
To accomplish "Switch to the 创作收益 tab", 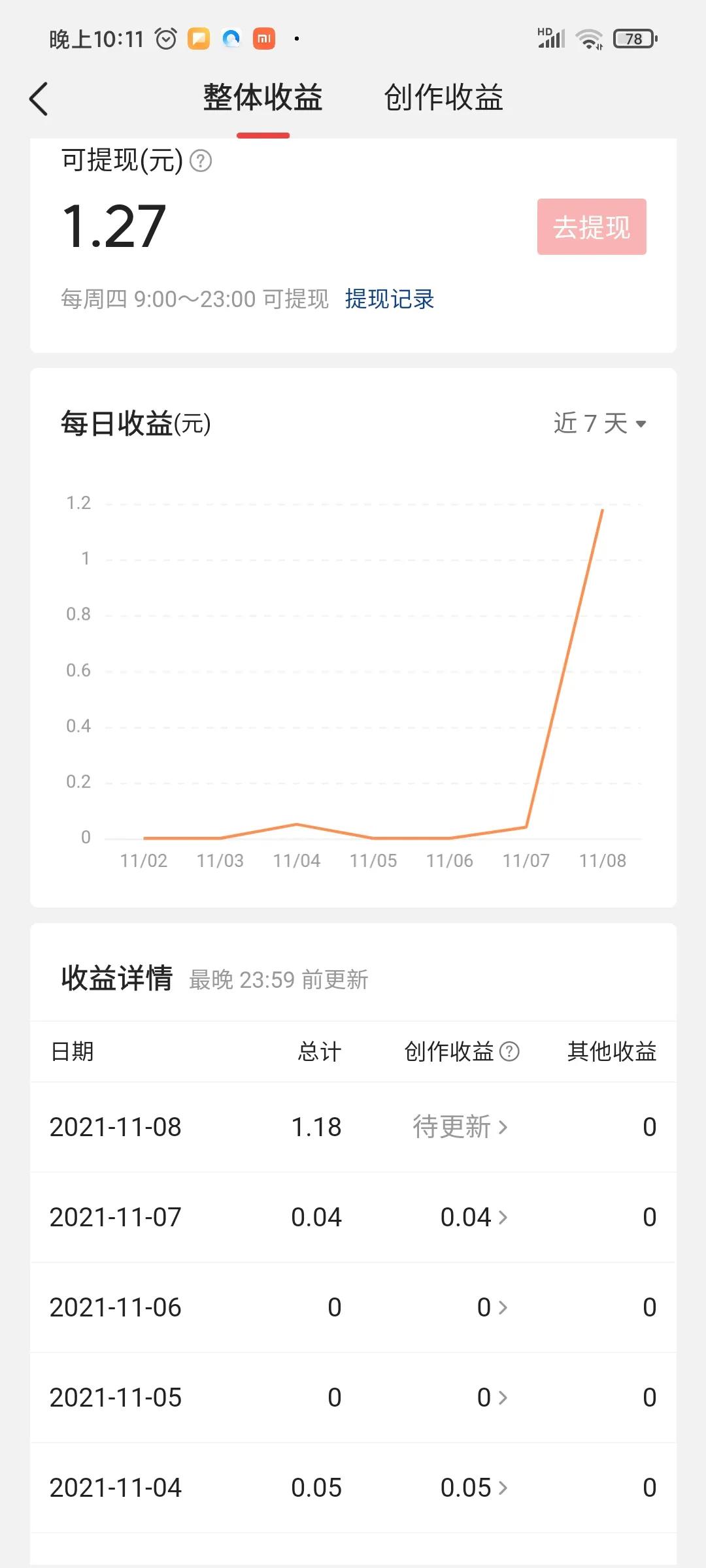I will coord(445,98).
